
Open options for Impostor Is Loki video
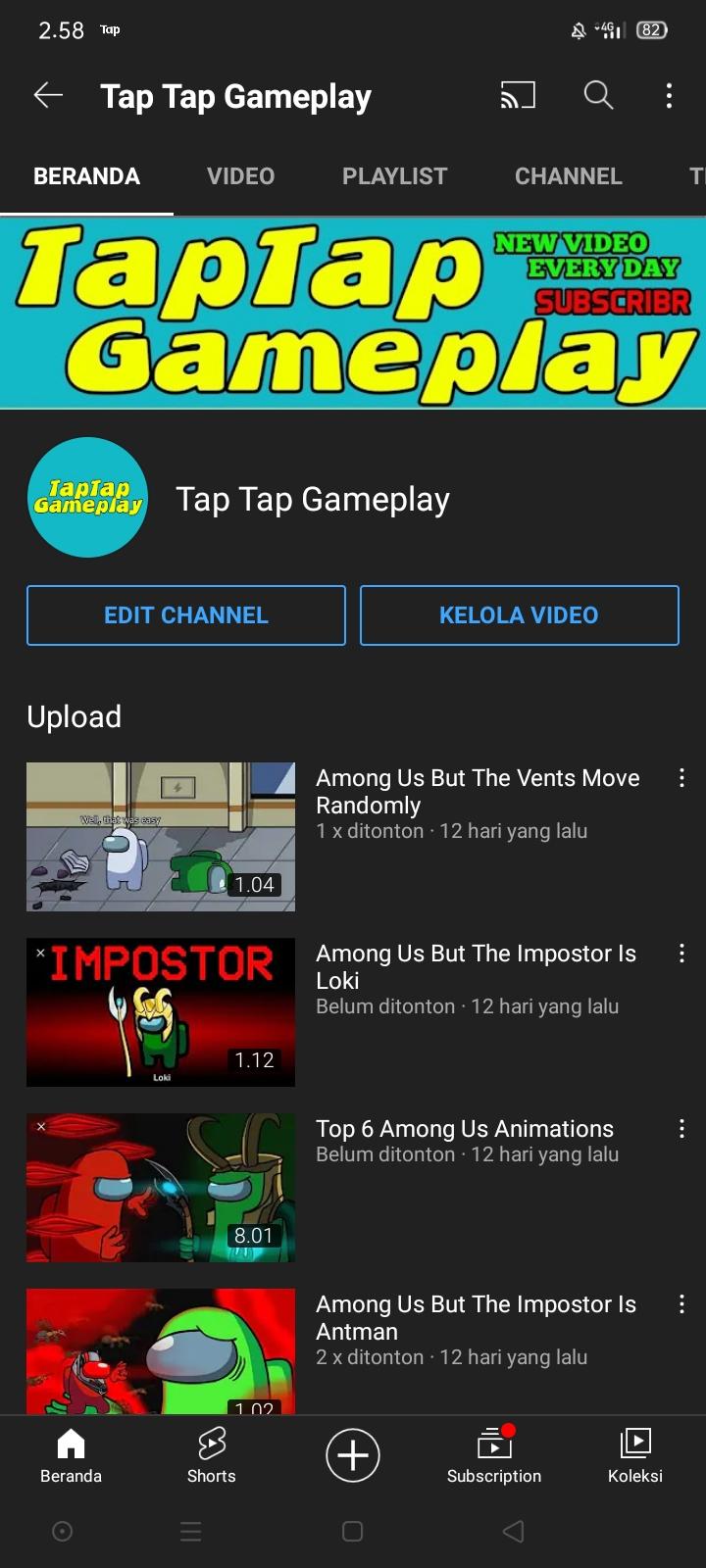681,954
